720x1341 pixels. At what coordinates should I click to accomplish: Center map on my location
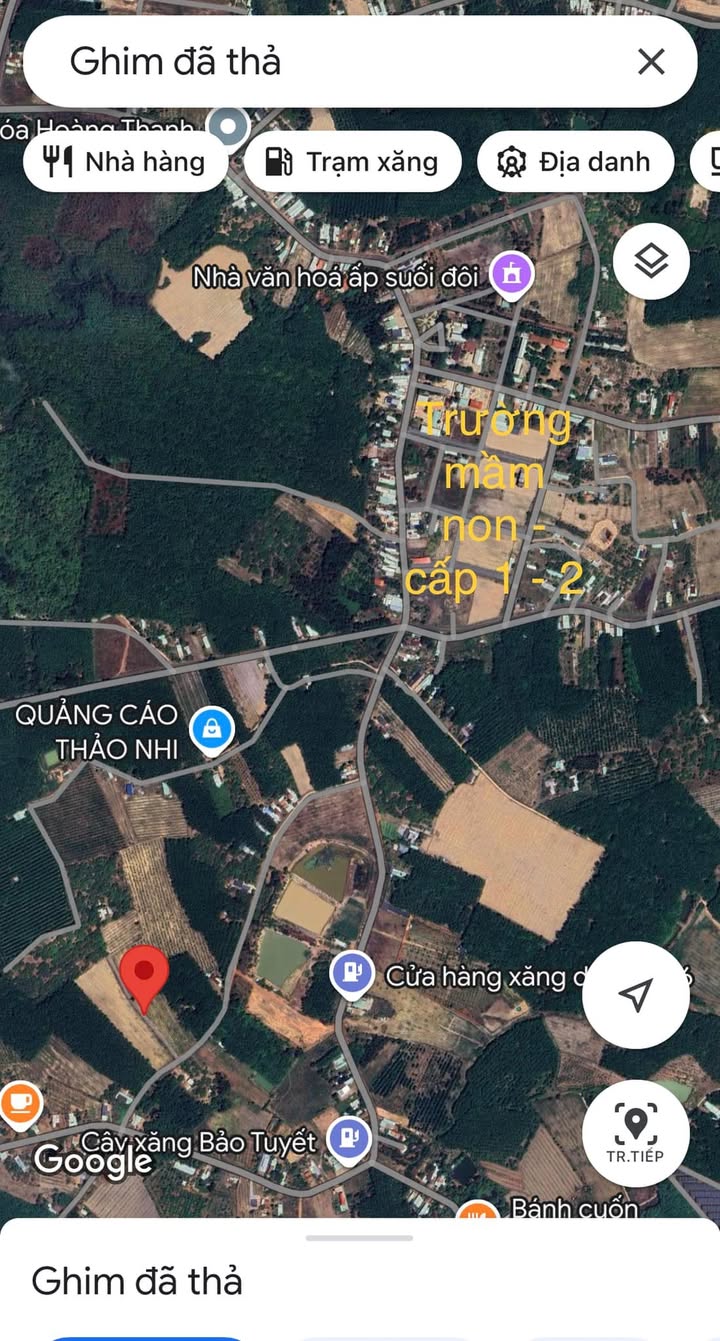coord(635,994)
